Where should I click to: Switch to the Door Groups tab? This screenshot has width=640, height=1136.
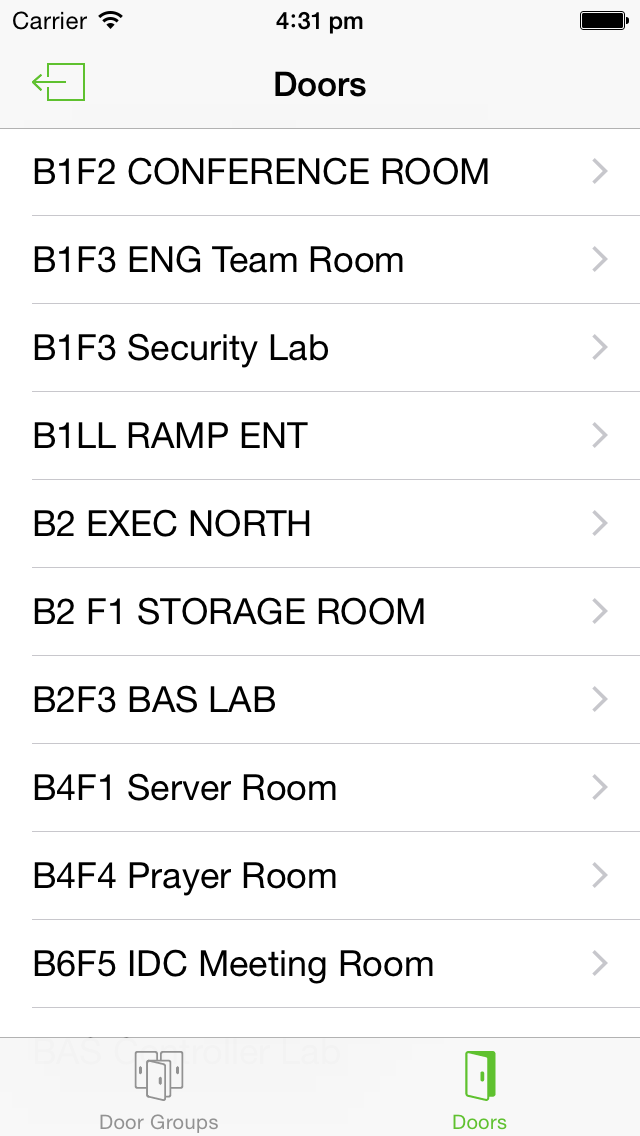159,1088
